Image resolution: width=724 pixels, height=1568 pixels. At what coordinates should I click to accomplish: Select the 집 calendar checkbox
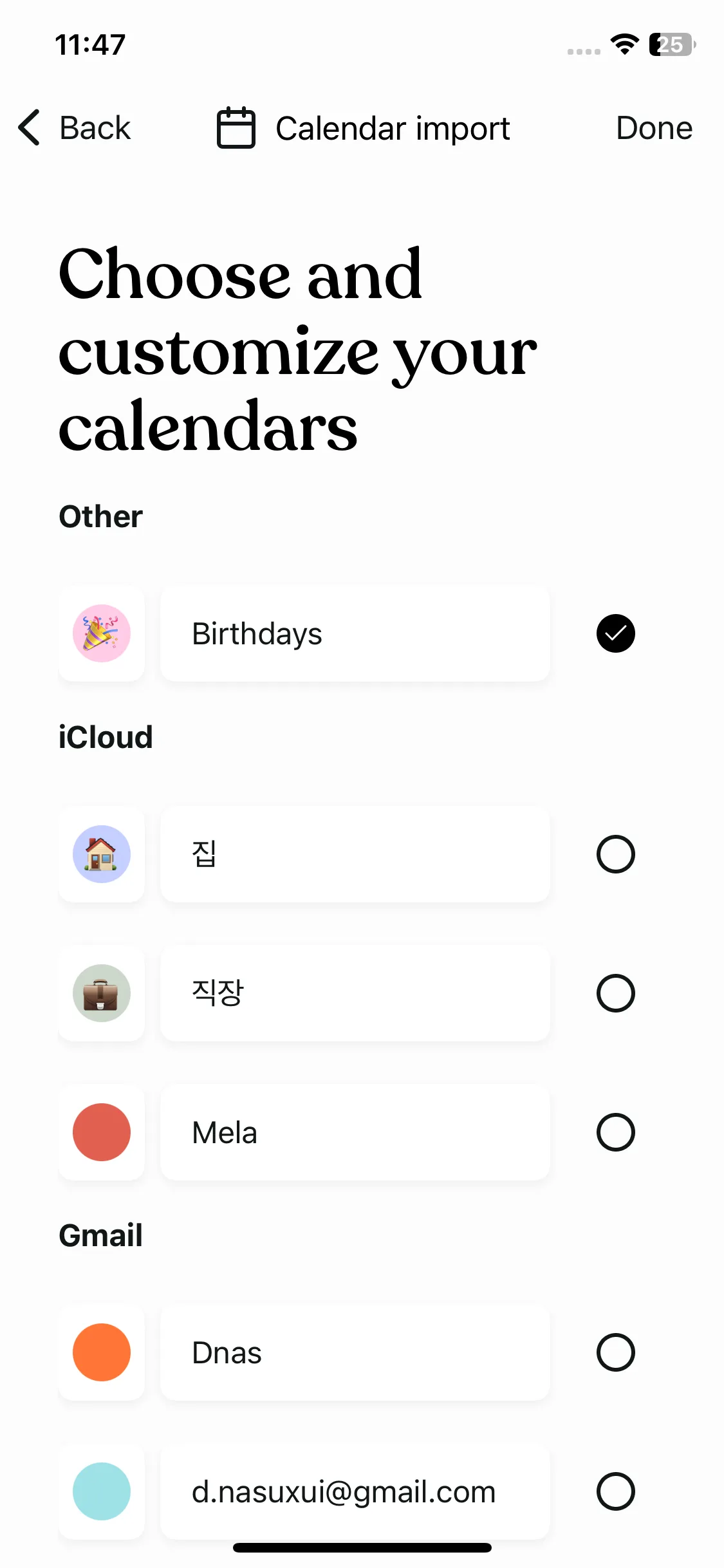[x=615, y=854]
